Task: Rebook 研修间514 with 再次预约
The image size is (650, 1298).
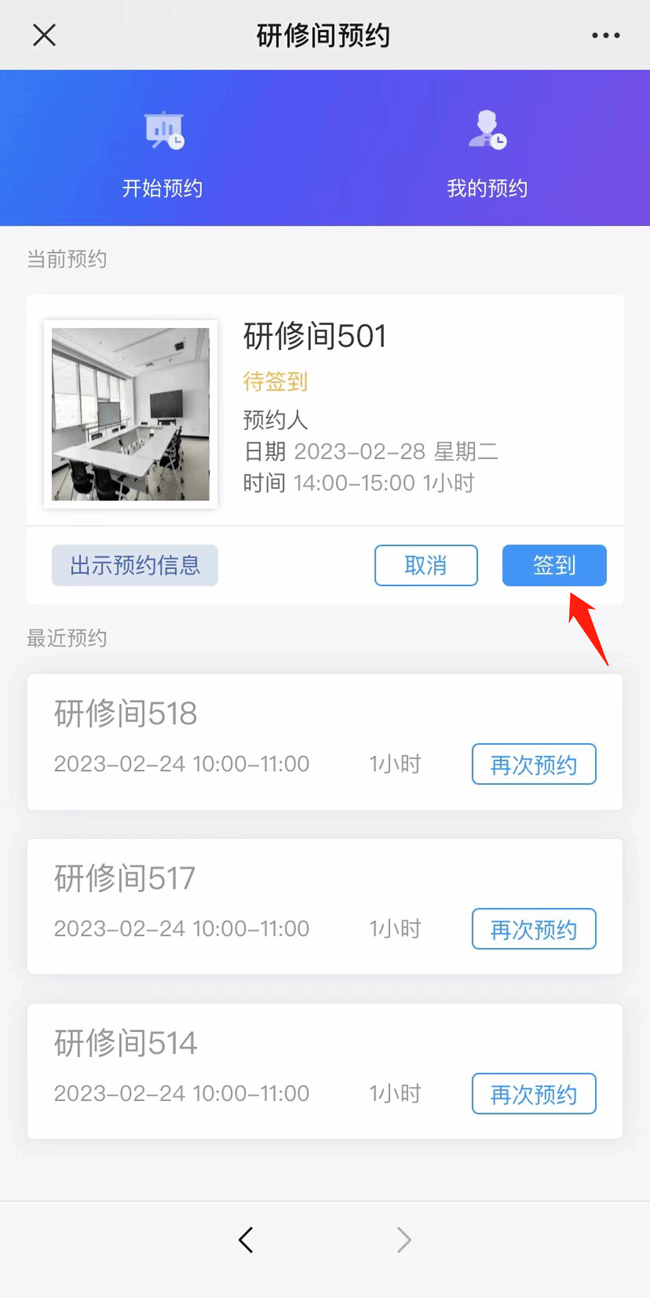Action: tap(534, 1094)
